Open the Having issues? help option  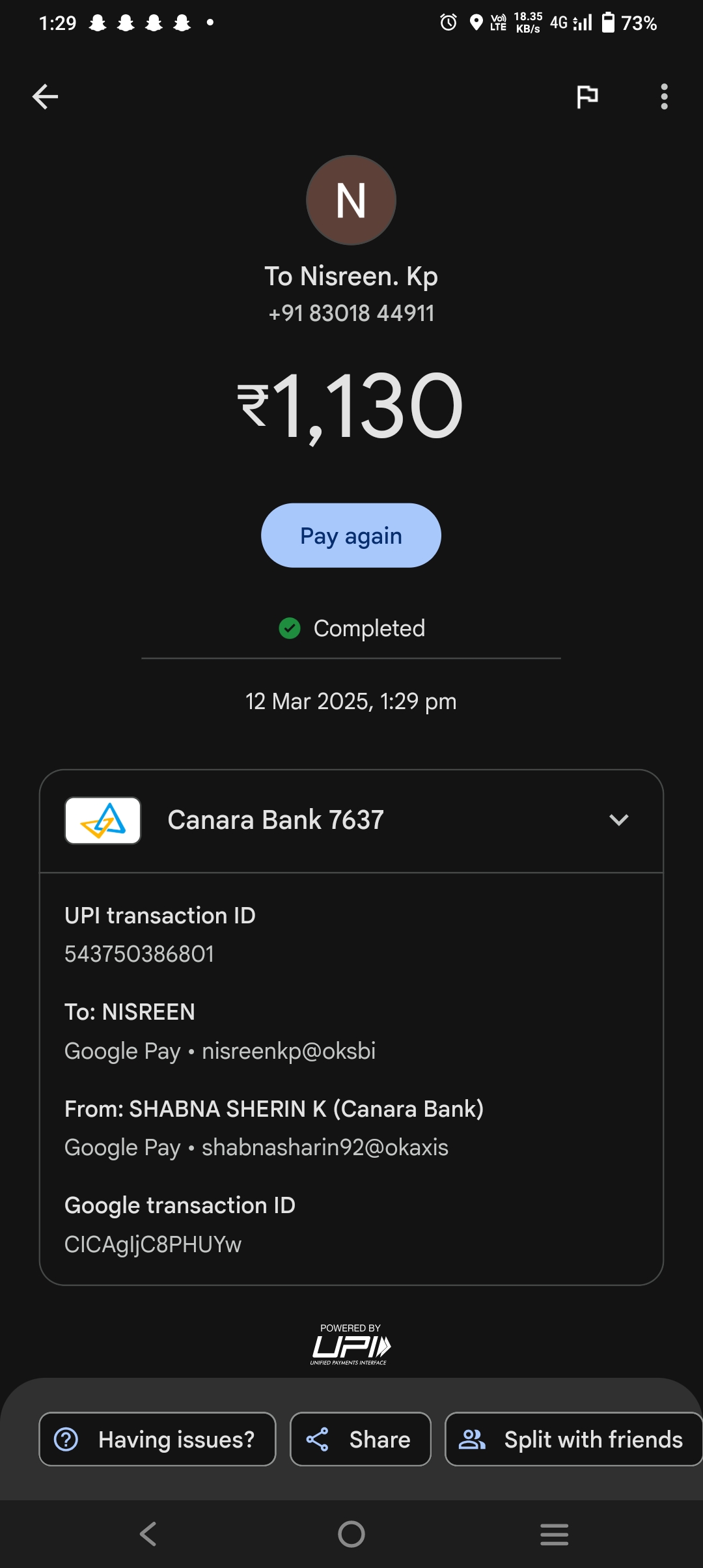158,1439
